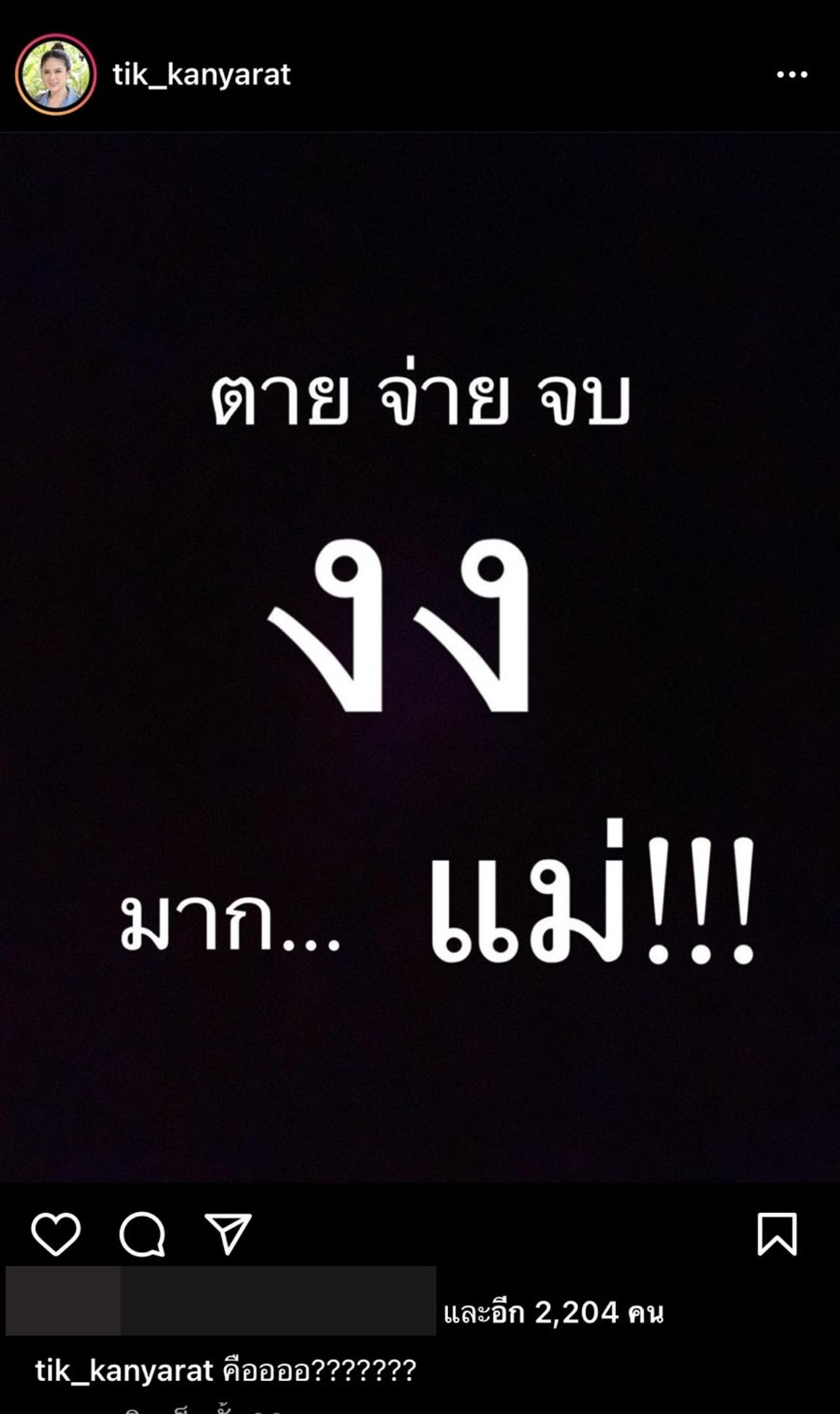Open the three-dot overflow menu
Image resolution: width=840 pixels, height=1414 pixels.
pos(791,75)
